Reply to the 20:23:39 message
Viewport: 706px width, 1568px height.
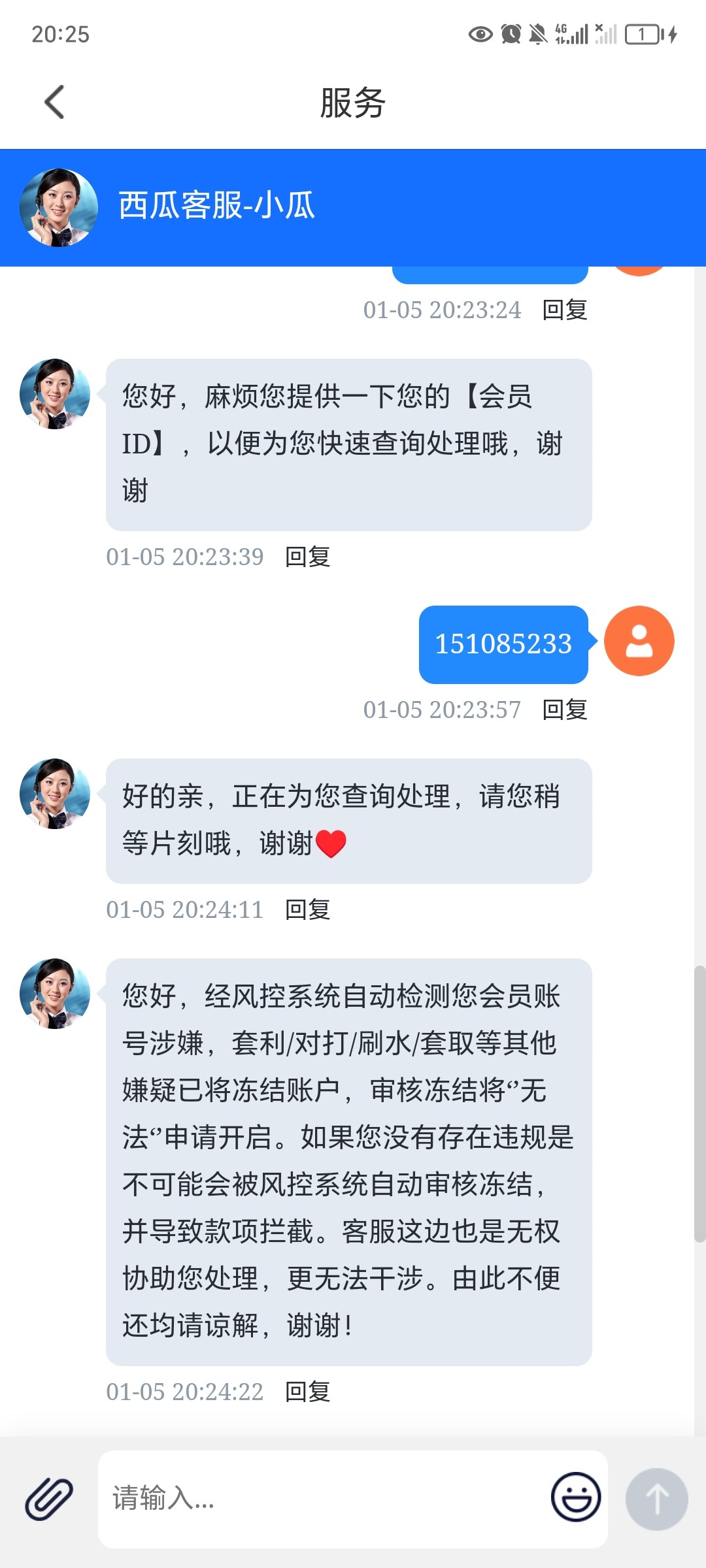308,557
